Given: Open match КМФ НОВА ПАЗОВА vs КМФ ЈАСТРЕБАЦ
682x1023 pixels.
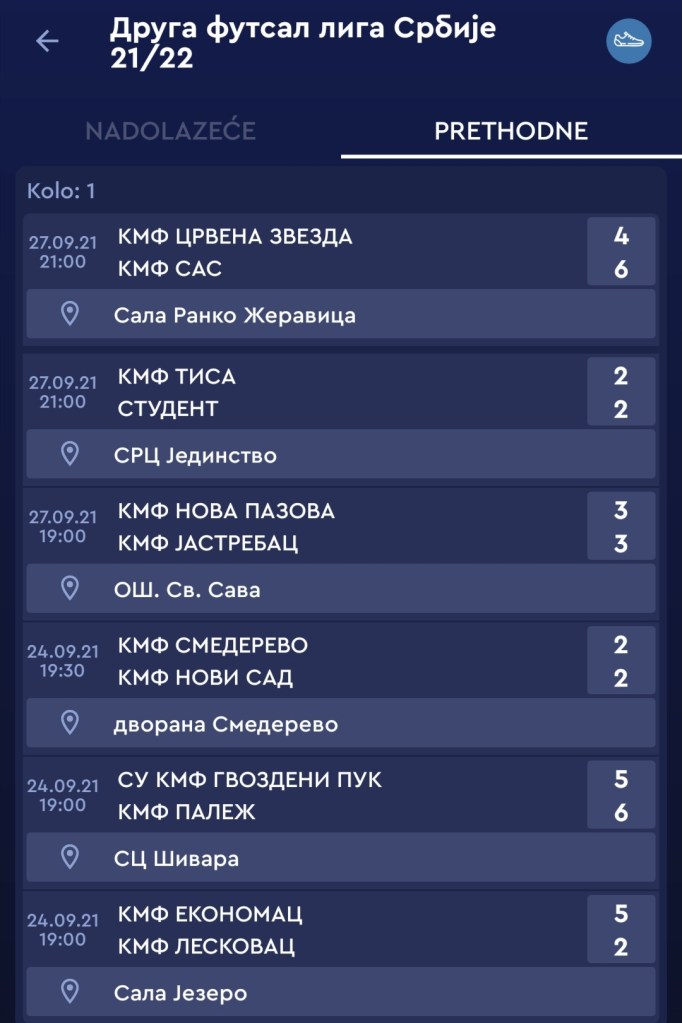Looking at the screenshot, I should pos(340,526).
